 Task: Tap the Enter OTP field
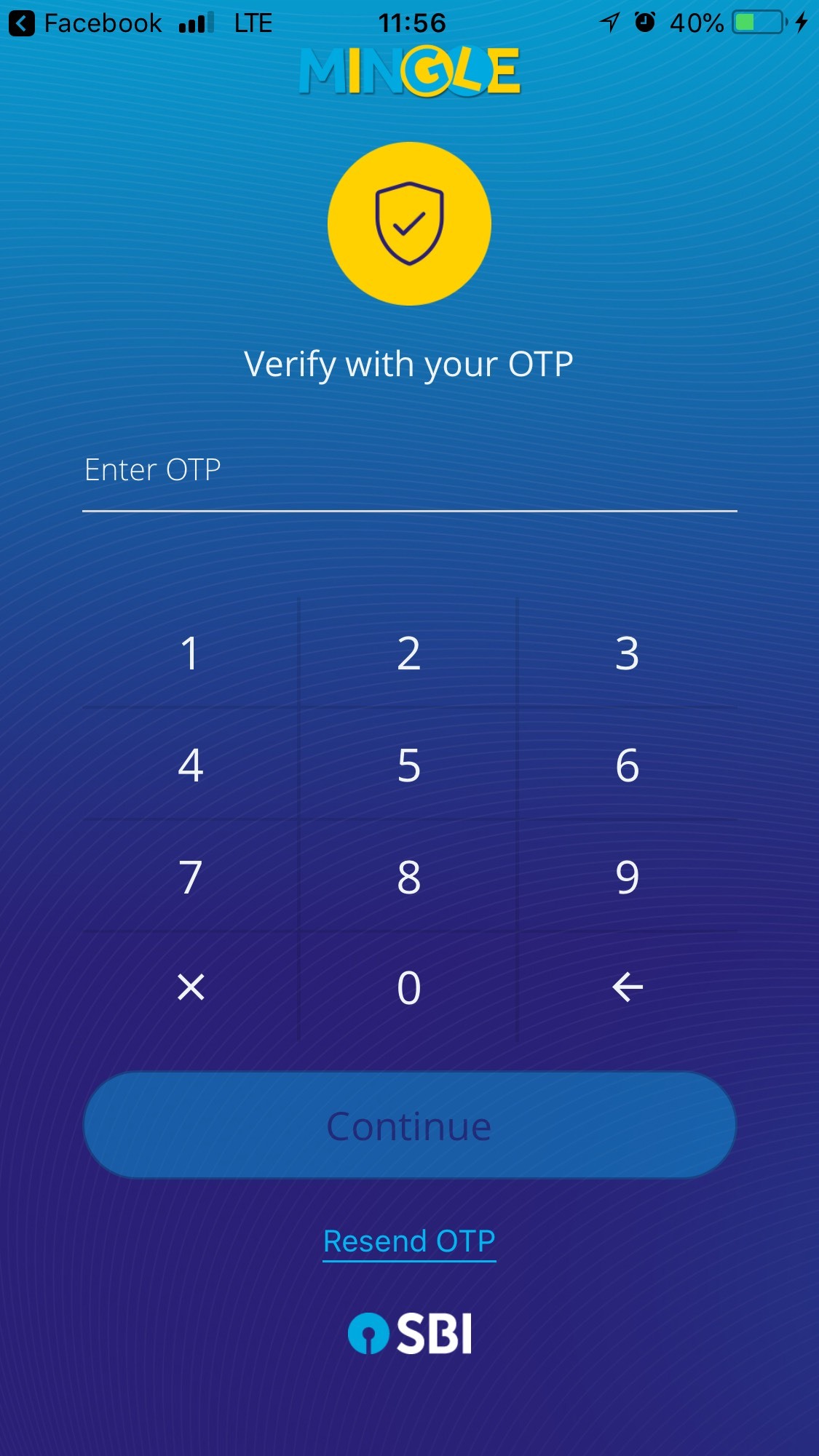coord(409,472)
